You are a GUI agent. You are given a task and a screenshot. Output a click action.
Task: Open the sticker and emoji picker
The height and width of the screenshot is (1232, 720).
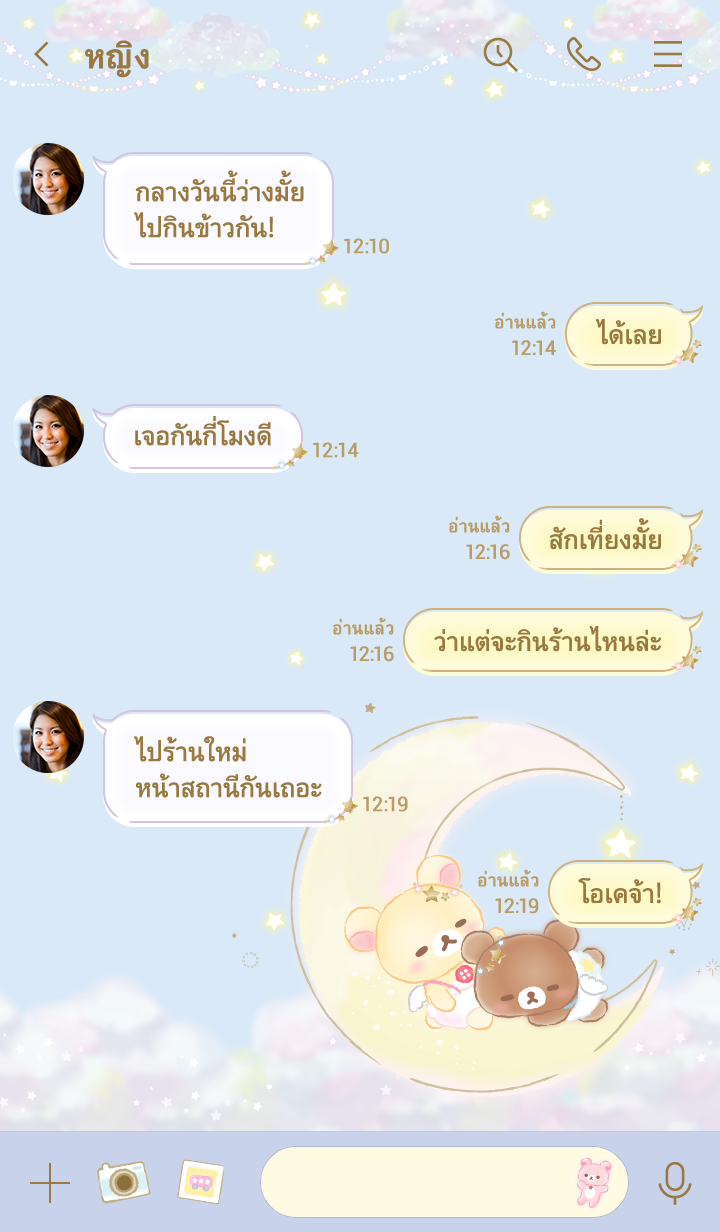[x=594, y=1182]
